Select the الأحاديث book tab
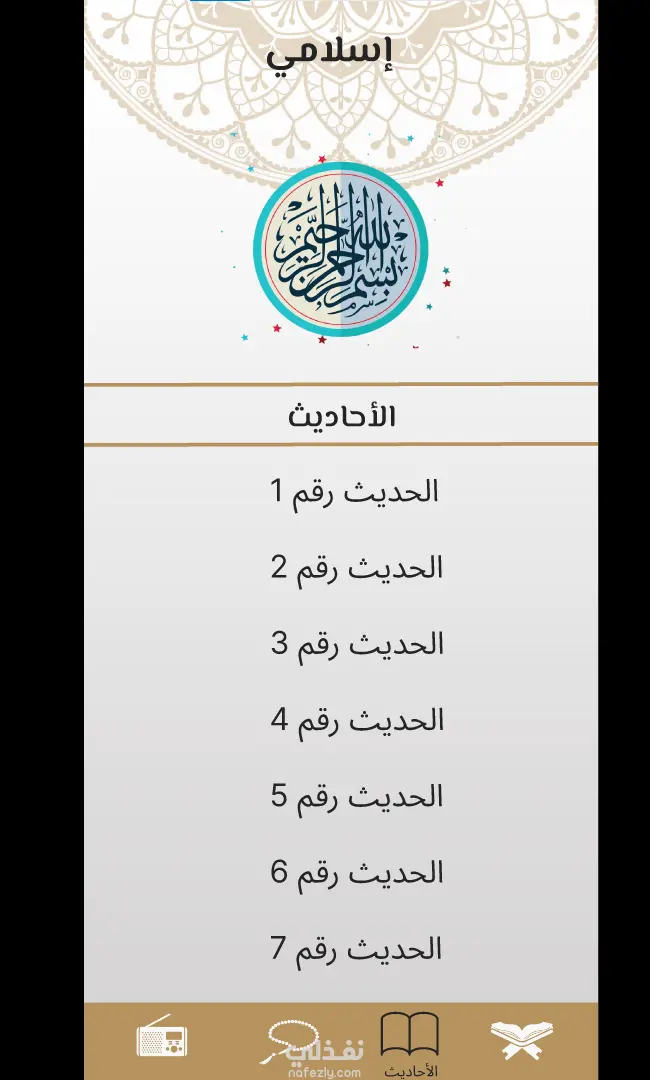 [410, 1043]
